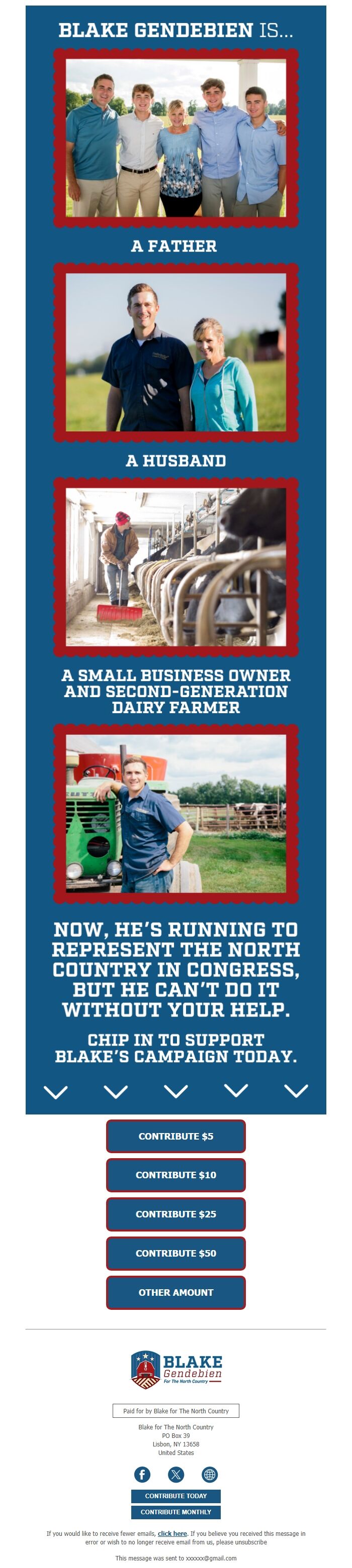Tap the Contribute Today button
352x1568 pixels.
click(x=175, y=1495)
